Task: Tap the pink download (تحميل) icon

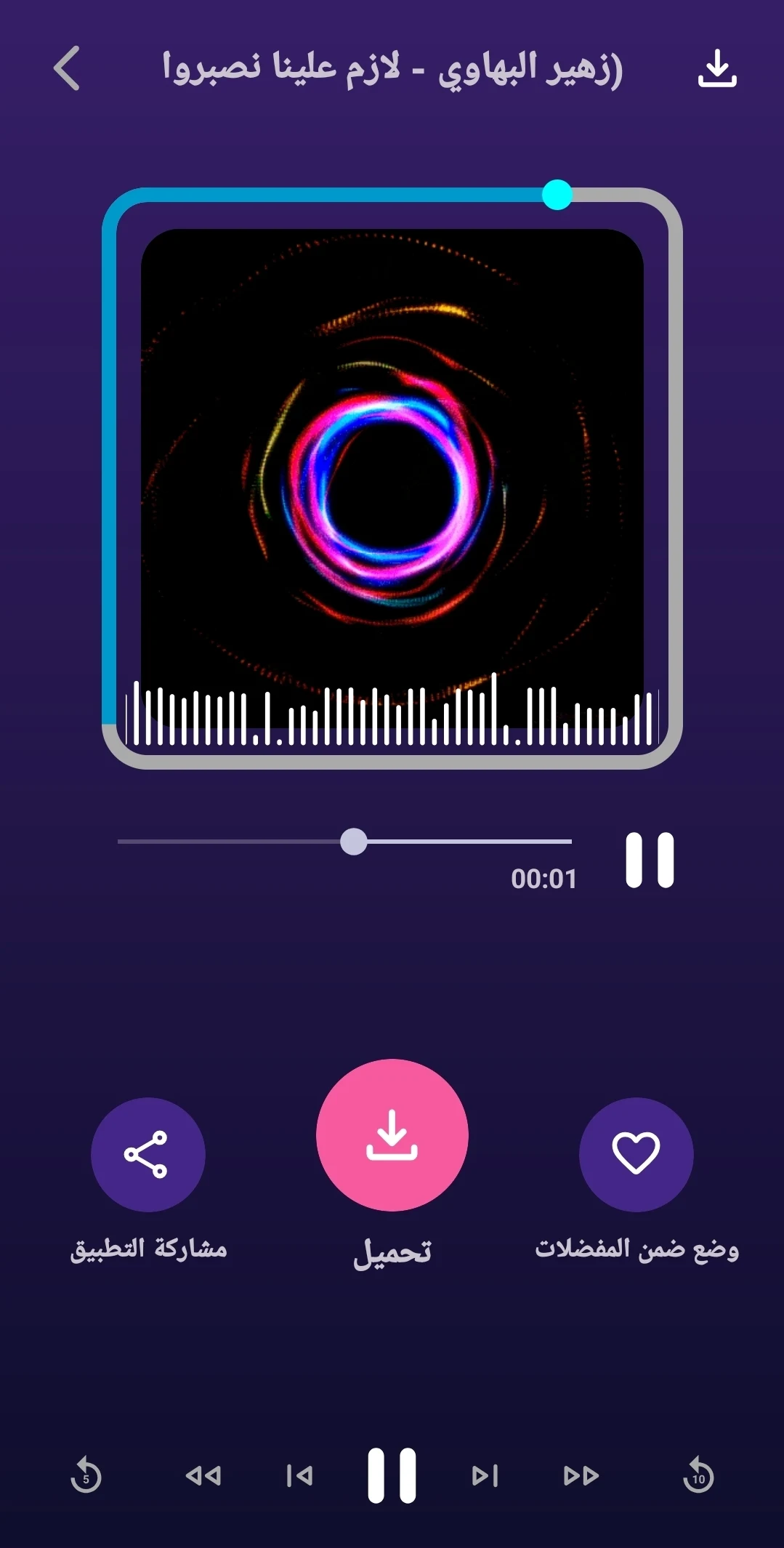Action: pos(392,1136)
